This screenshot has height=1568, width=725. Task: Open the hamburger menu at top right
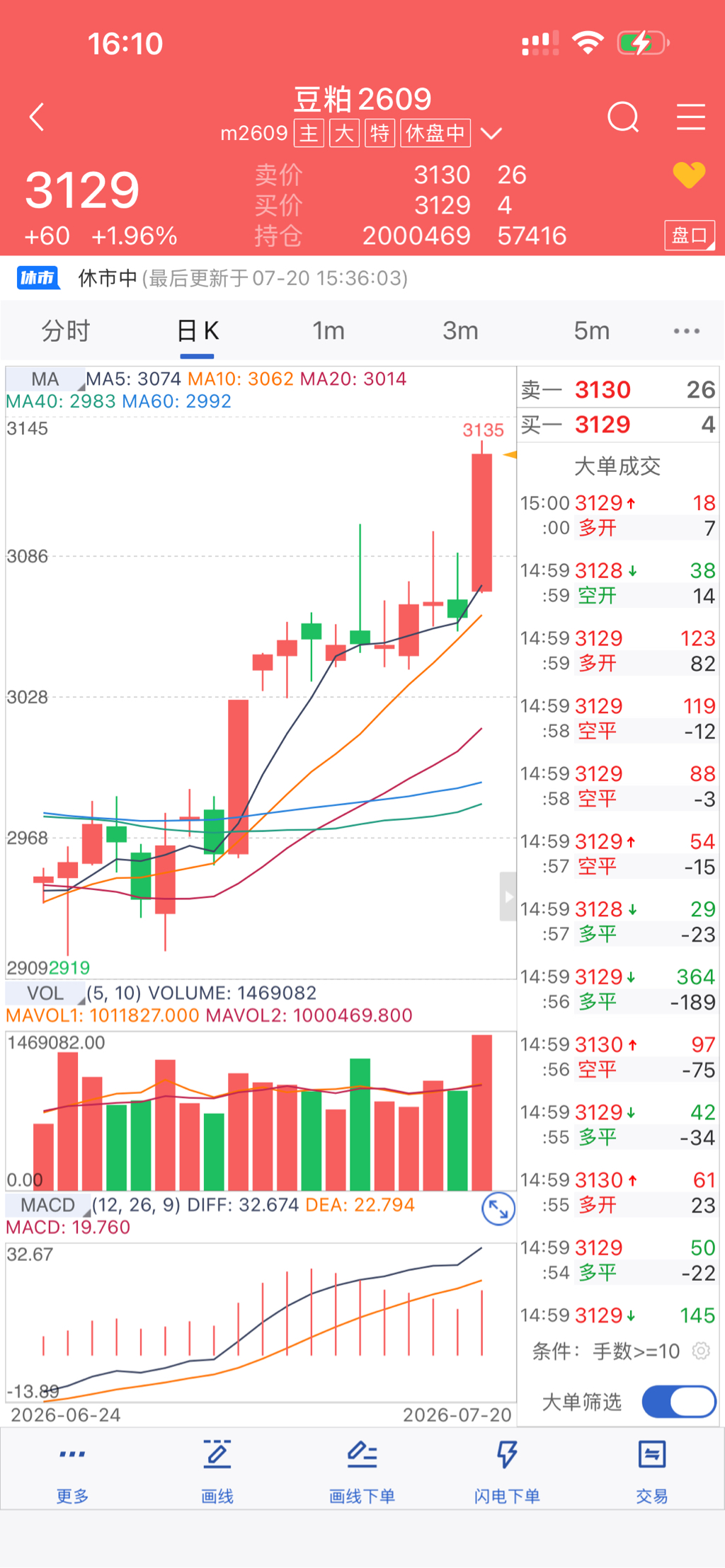click(690, 117)
